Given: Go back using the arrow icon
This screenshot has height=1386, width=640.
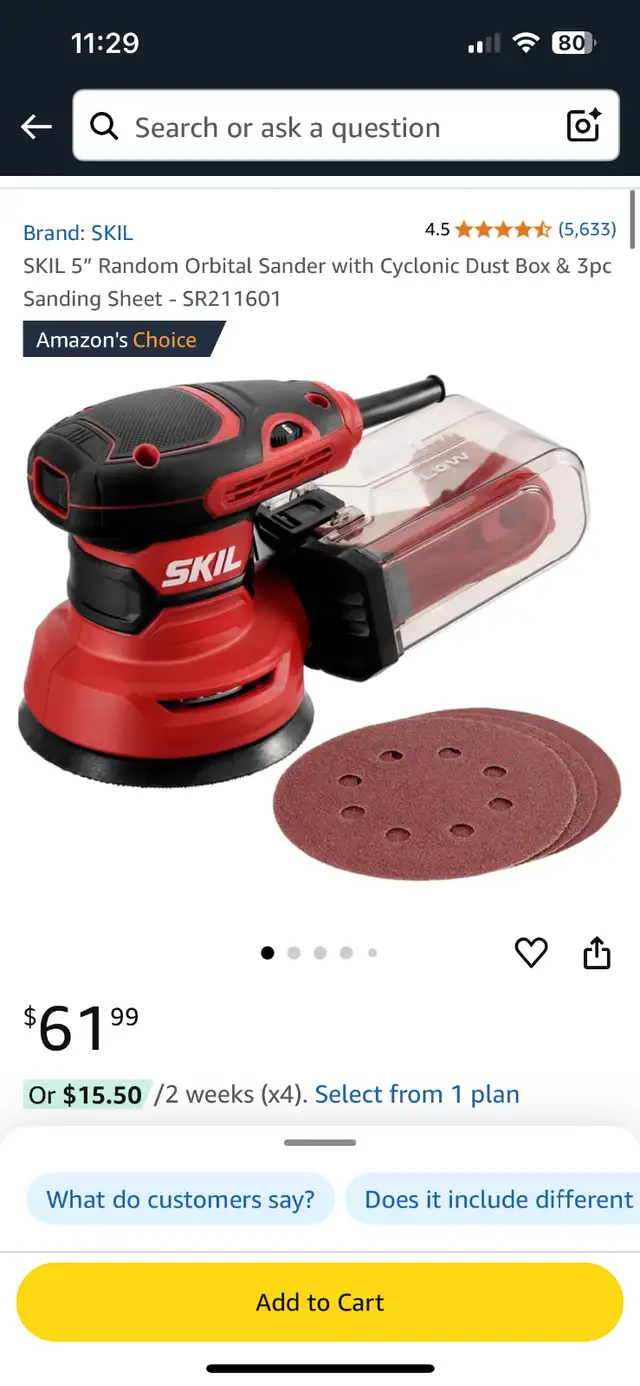Looking at the screenshot, I should [x=36, y=127].
